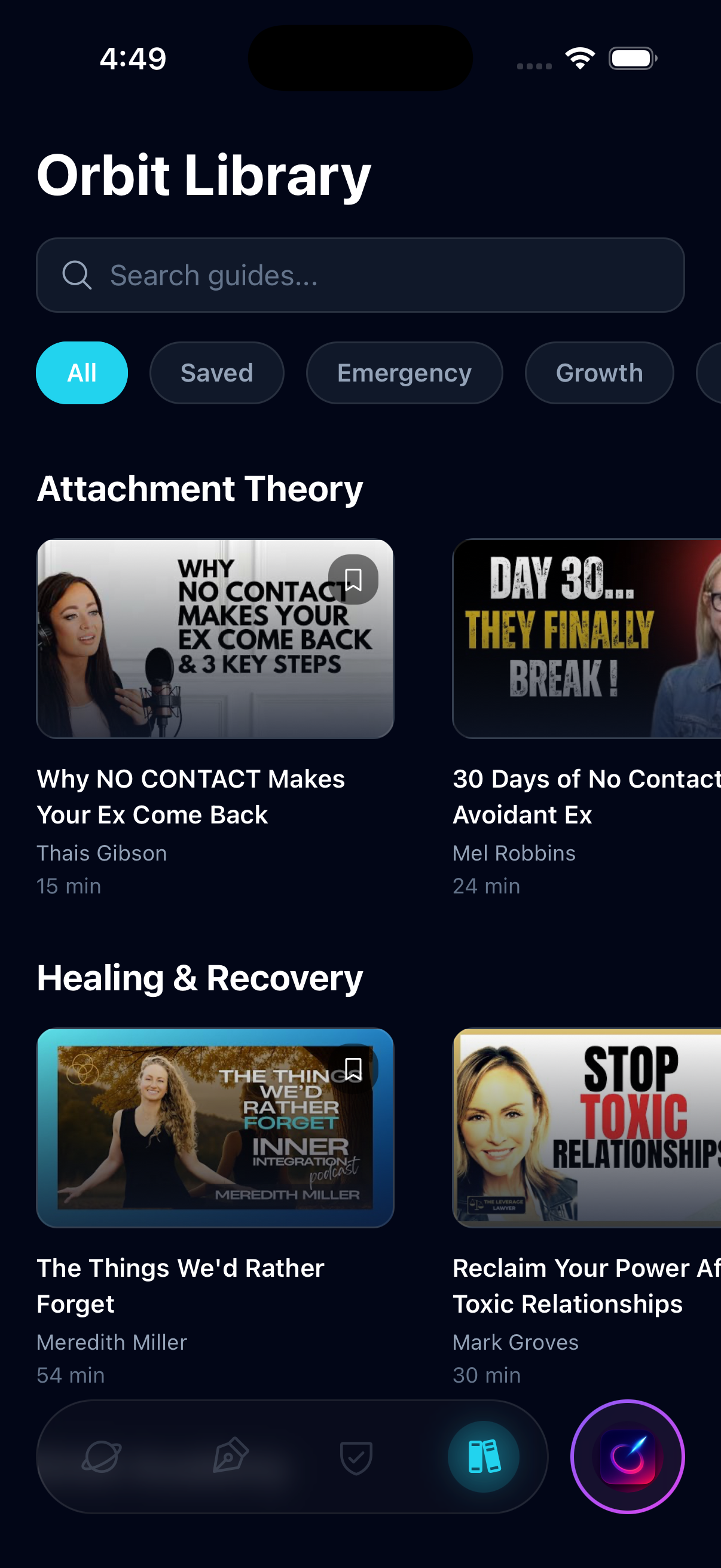Go to the planet orbit tab

click(x=102, y=1457)
